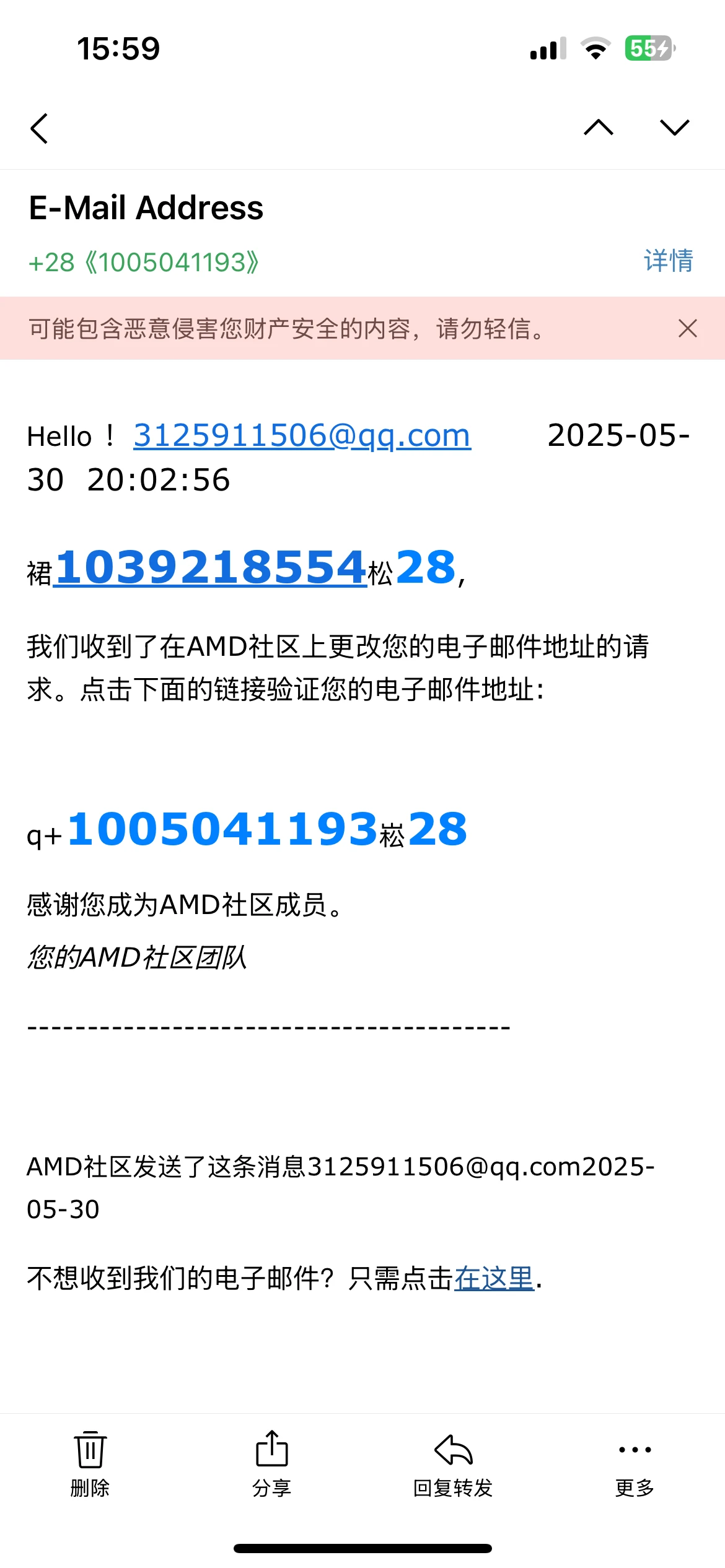Screen dimensions: 725x1568
Task: Delete this email with 删除
Action: pos(90,1463)
